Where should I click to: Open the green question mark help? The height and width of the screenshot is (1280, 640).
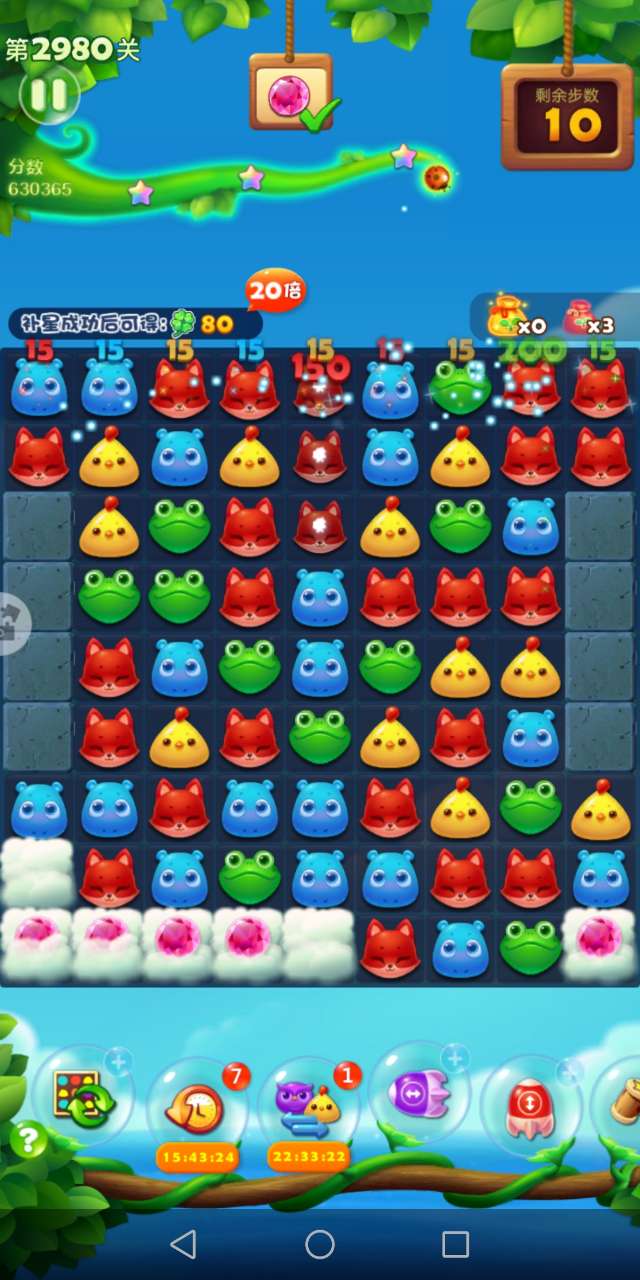tap(28, 1140)
